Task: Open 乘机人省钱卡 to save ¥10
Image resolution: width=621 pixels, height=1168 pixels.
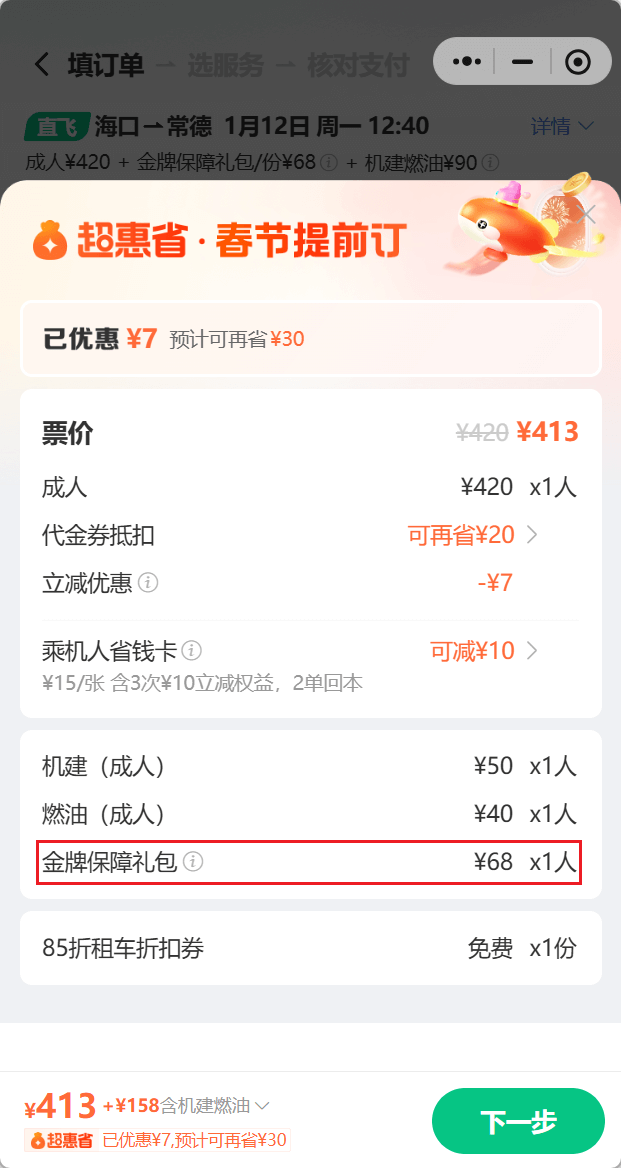Action: tap(485, 651)
